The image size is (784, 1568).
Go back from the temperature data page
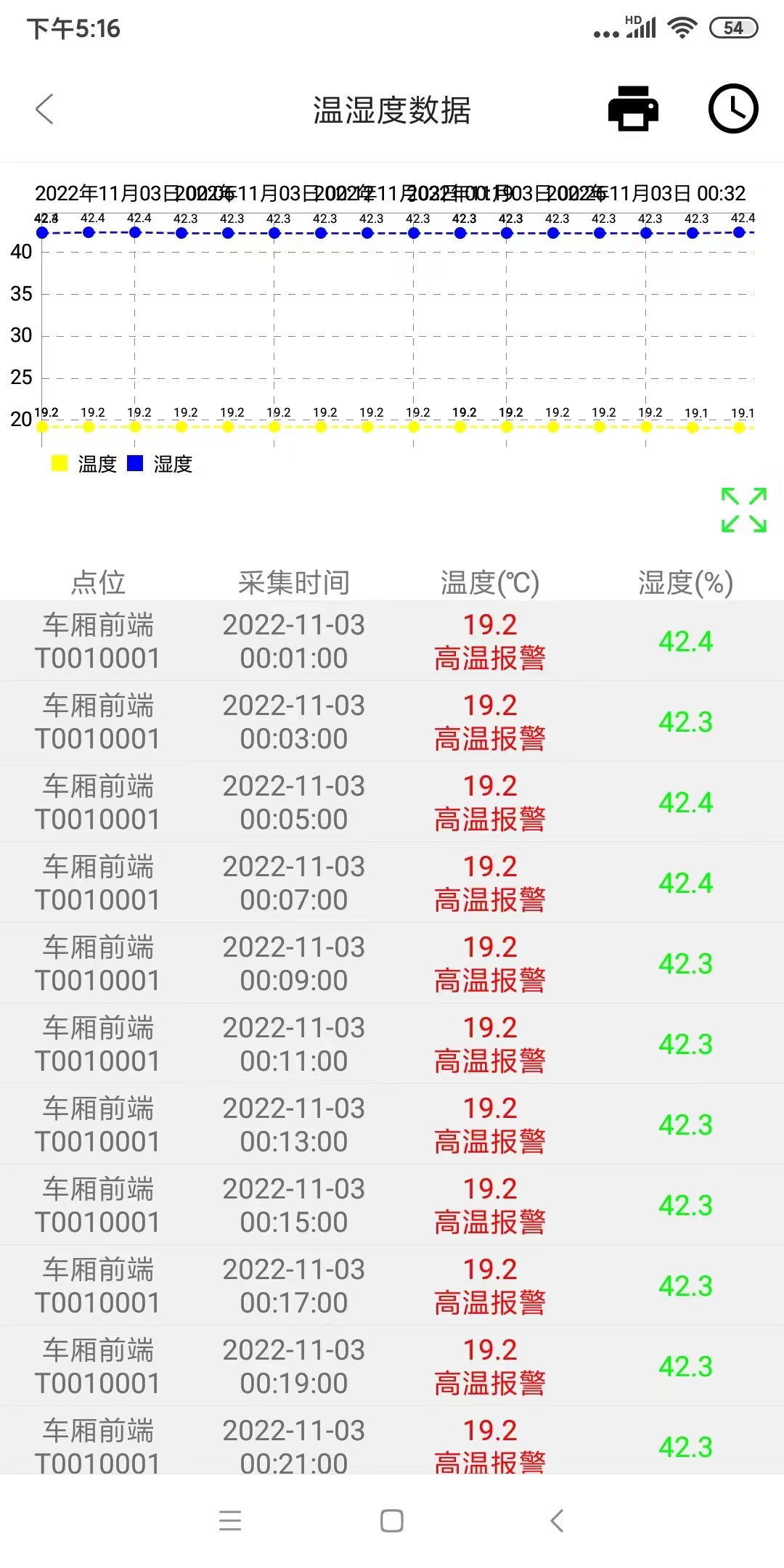[45, 110]
